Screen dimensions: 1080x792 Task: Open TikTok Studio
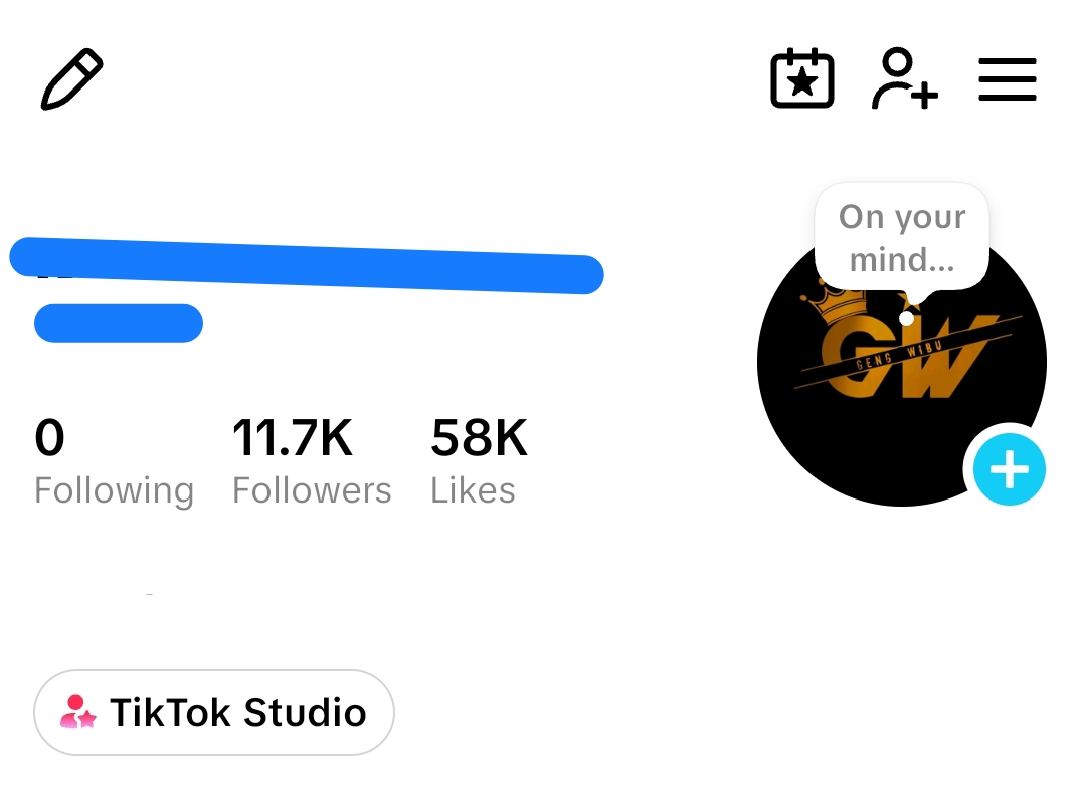pyautogui.click(x=214, y=712)
